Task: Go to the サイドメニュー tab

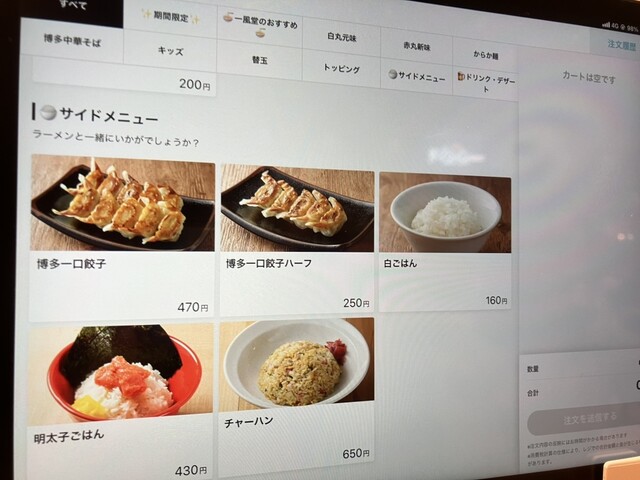Action: 415,75
